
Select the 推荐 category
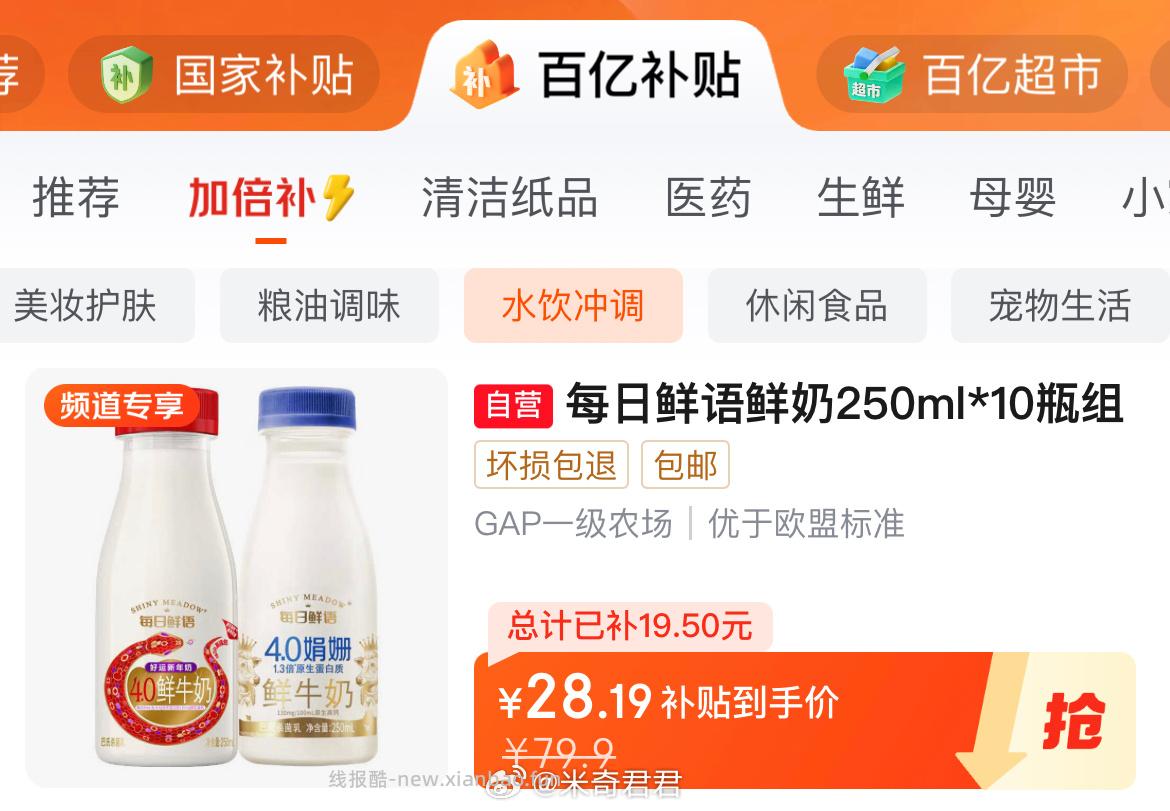tap(76, 197)
